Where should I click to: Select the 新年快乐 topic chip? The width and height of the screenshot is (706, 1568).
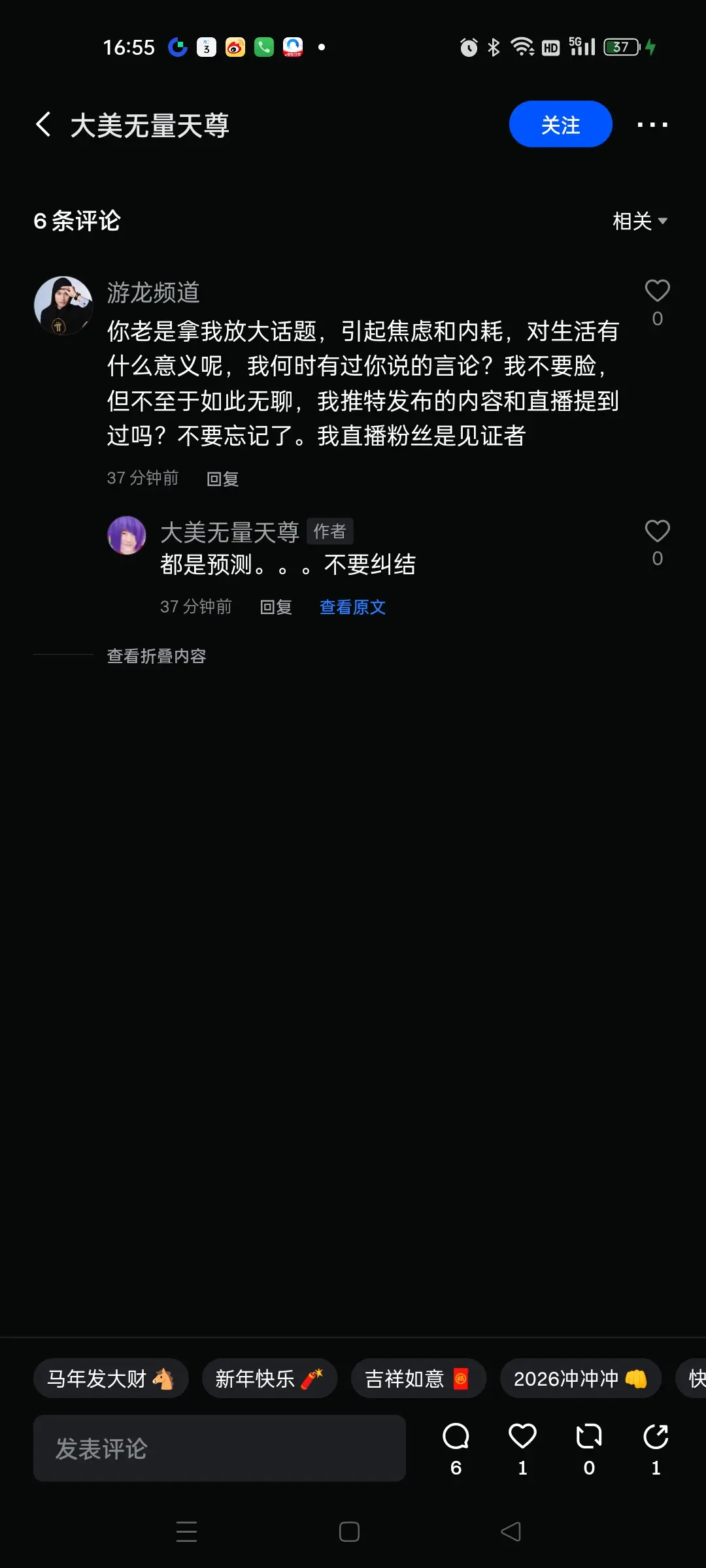click(269, 1379)
